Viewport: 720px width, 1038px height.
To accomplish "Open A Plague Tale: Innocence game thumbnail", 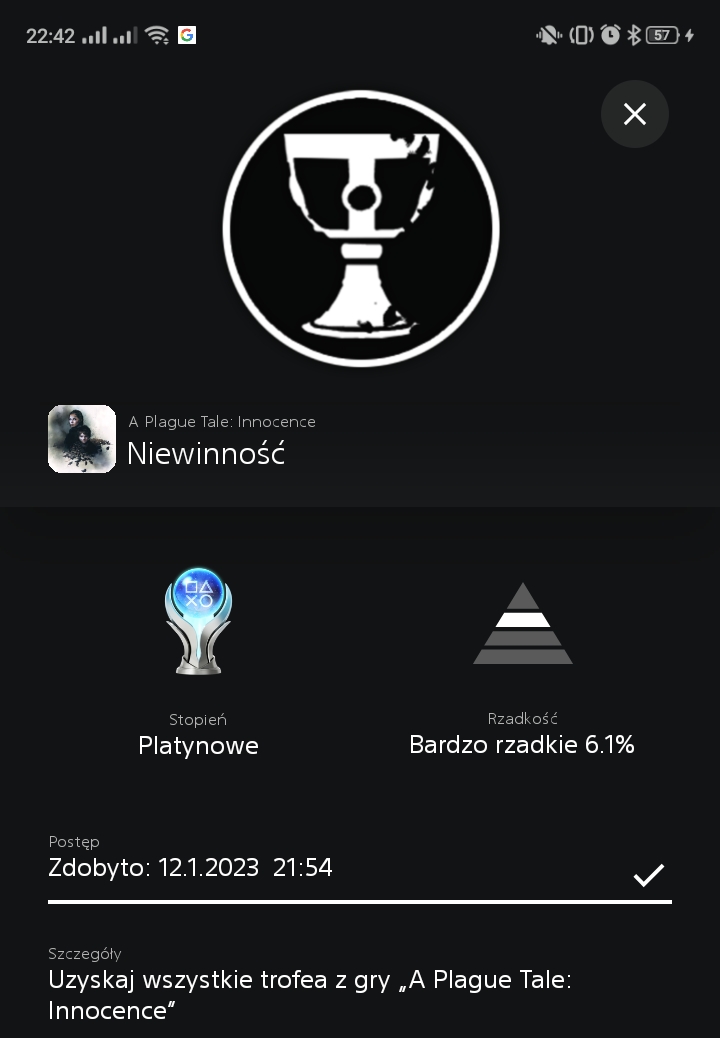I will click(x=82, y=439).
